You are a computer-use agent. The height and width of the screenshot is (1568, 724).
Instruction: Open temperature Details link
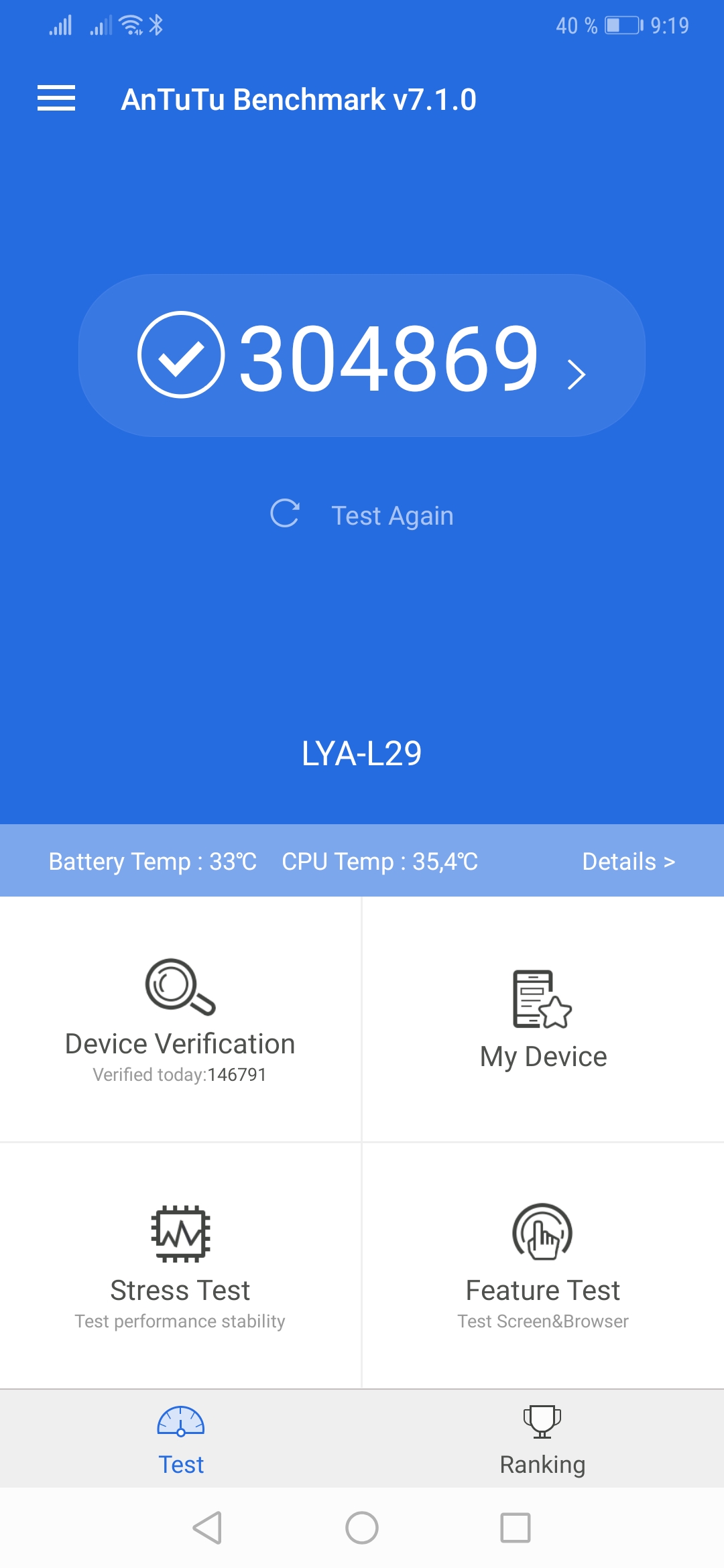(628, 861)
